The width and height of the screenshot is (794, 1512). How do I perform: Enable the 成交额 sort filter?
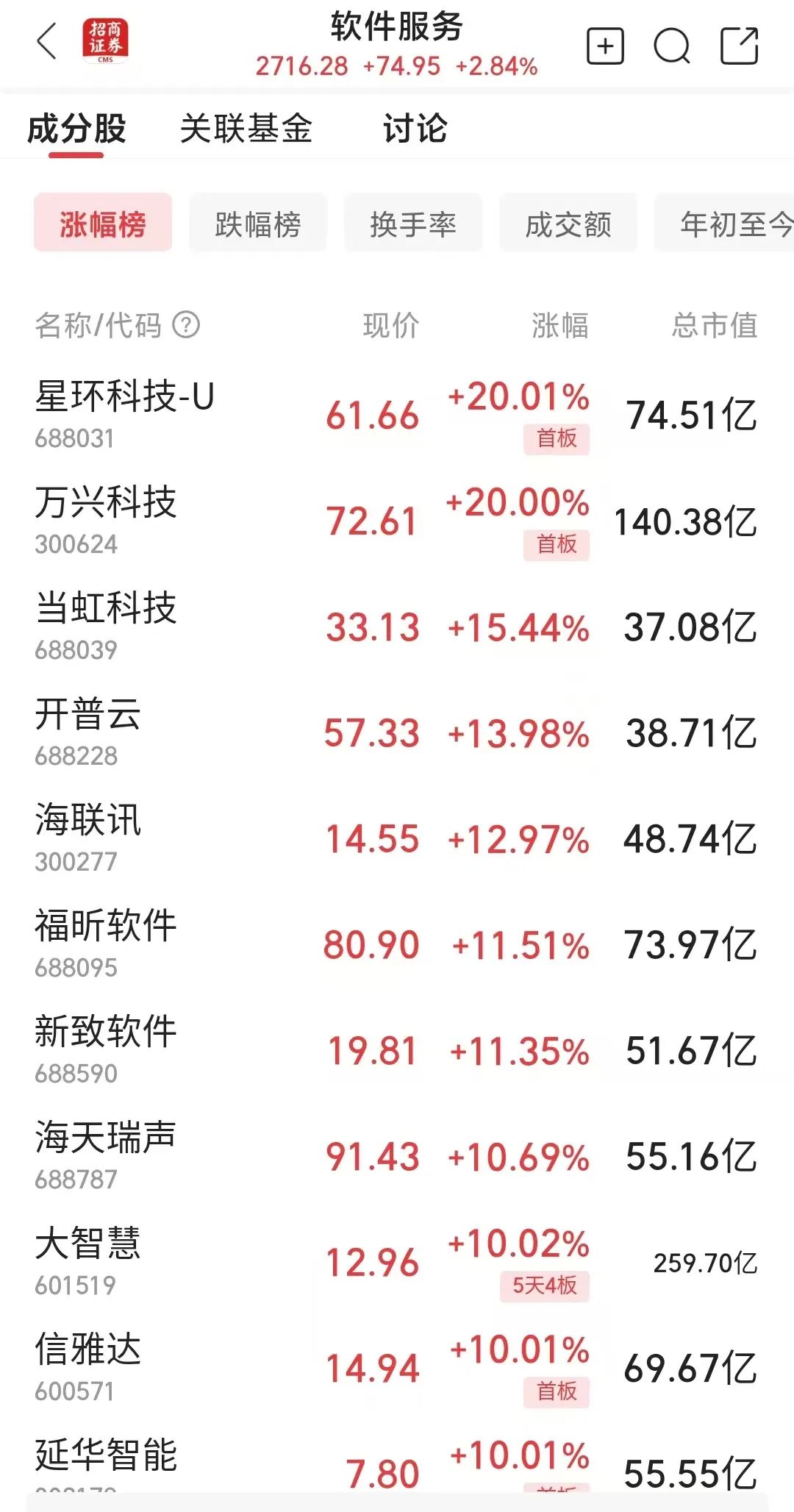pyautogui.click(x=568, y=223)
